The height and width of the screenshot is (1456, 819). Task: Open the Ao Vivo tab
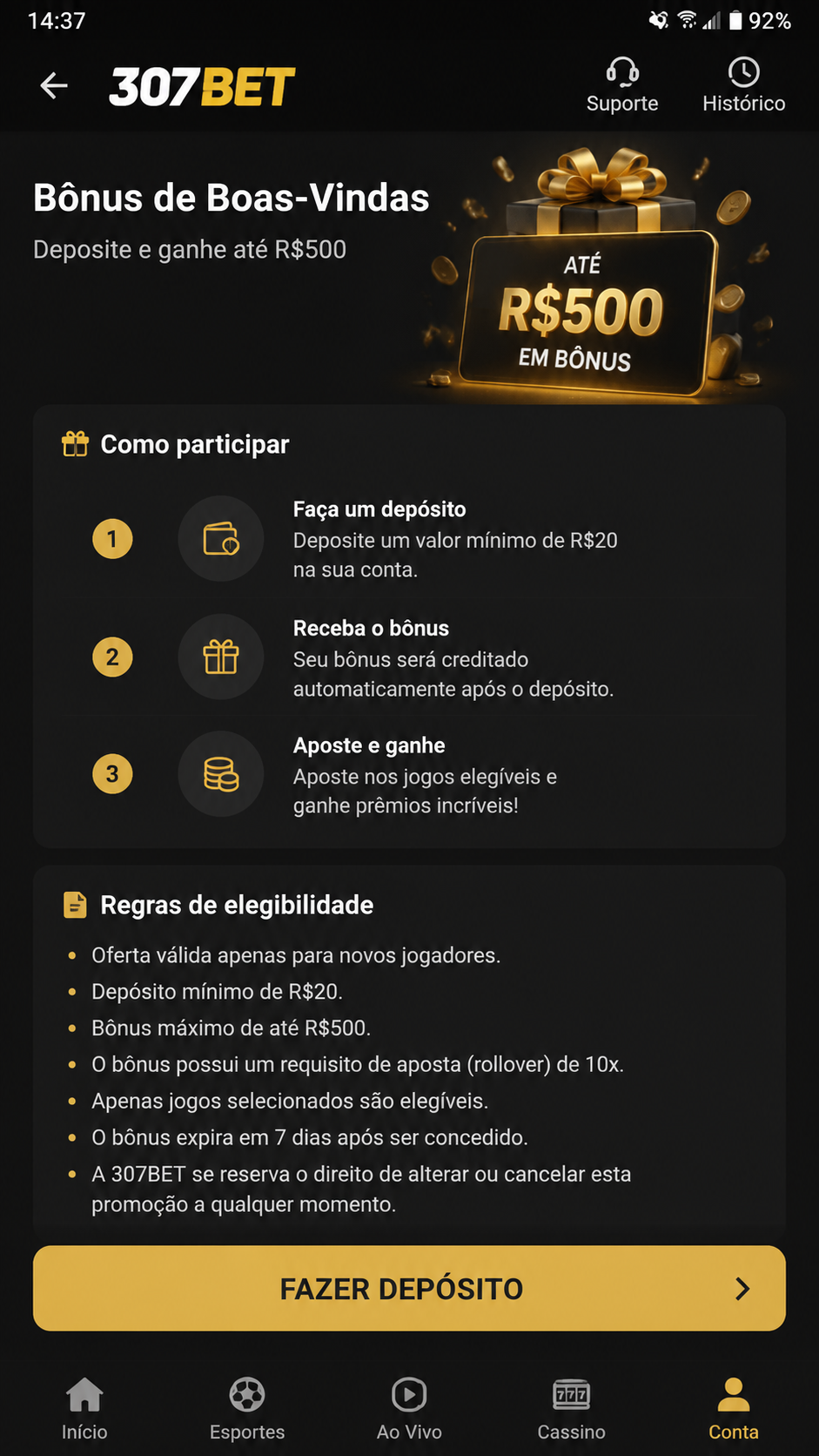click(409, 1409)
